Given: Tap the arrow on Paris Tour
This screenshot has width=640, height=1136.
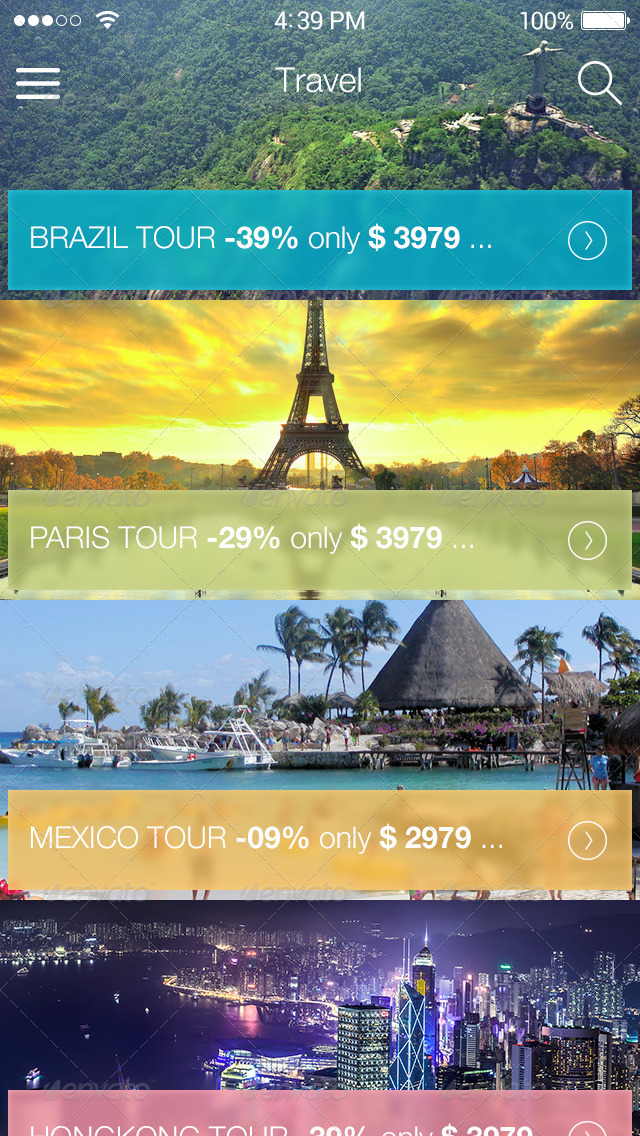Looking at the screenshot, I should (x=587, y=541).
